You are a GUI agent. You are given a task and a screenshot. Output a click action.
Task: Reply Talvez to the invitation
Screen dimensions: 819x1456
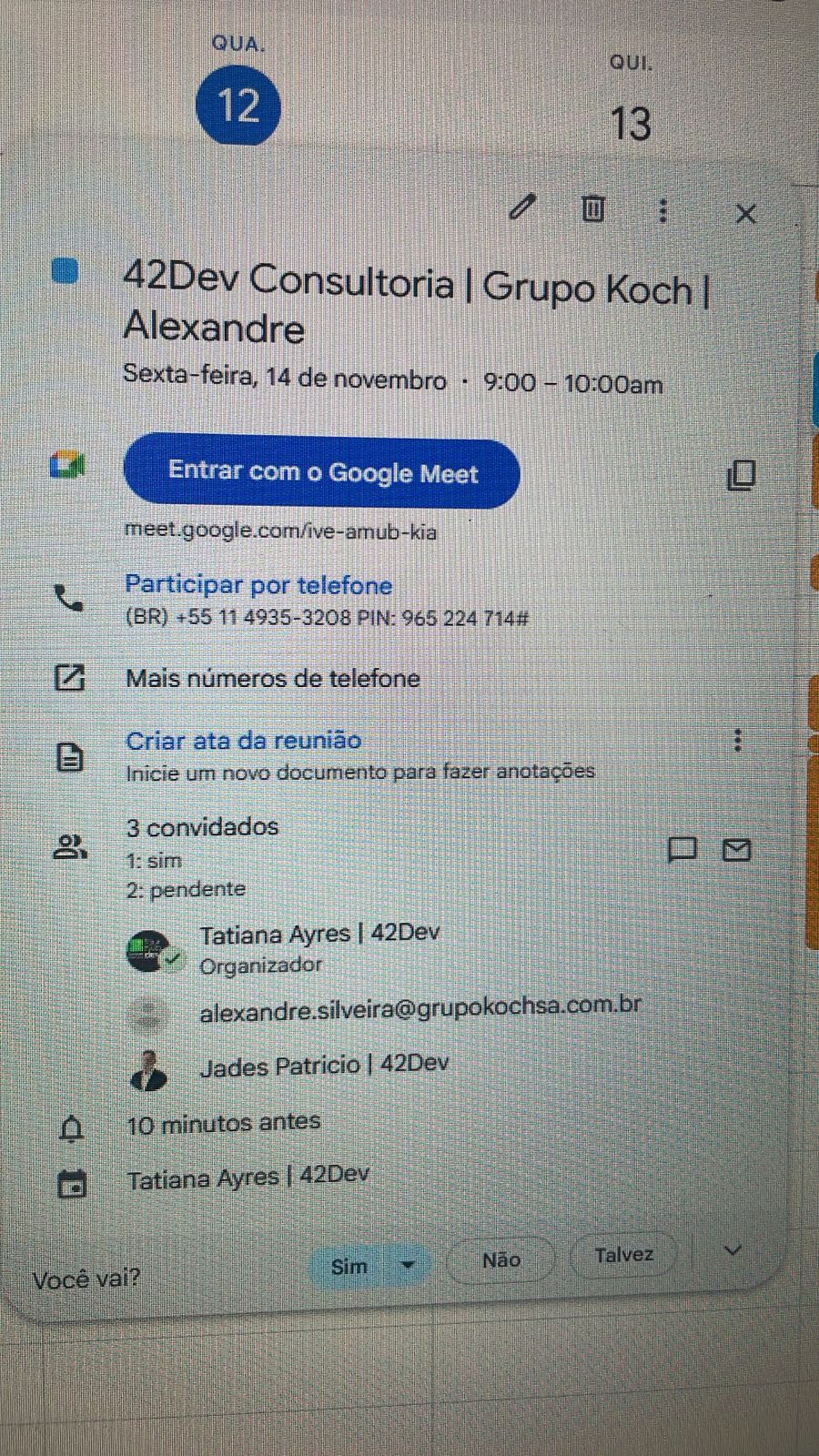pyautogui.click(x=623, y=1256)
